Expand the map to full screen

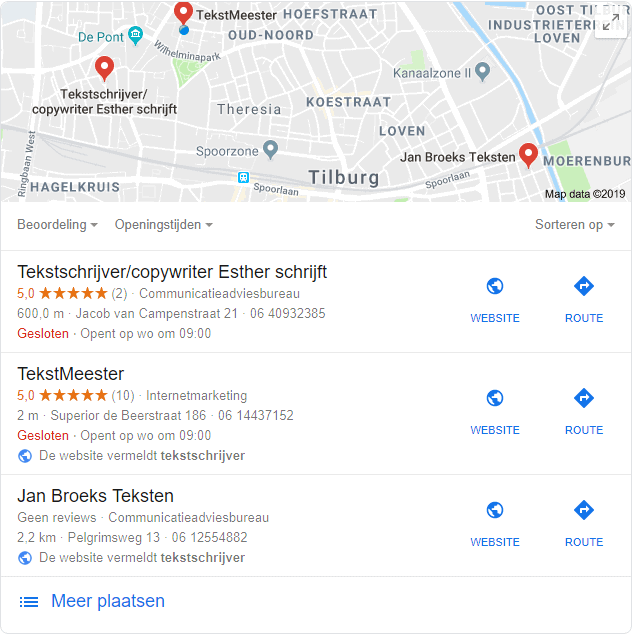610,23
